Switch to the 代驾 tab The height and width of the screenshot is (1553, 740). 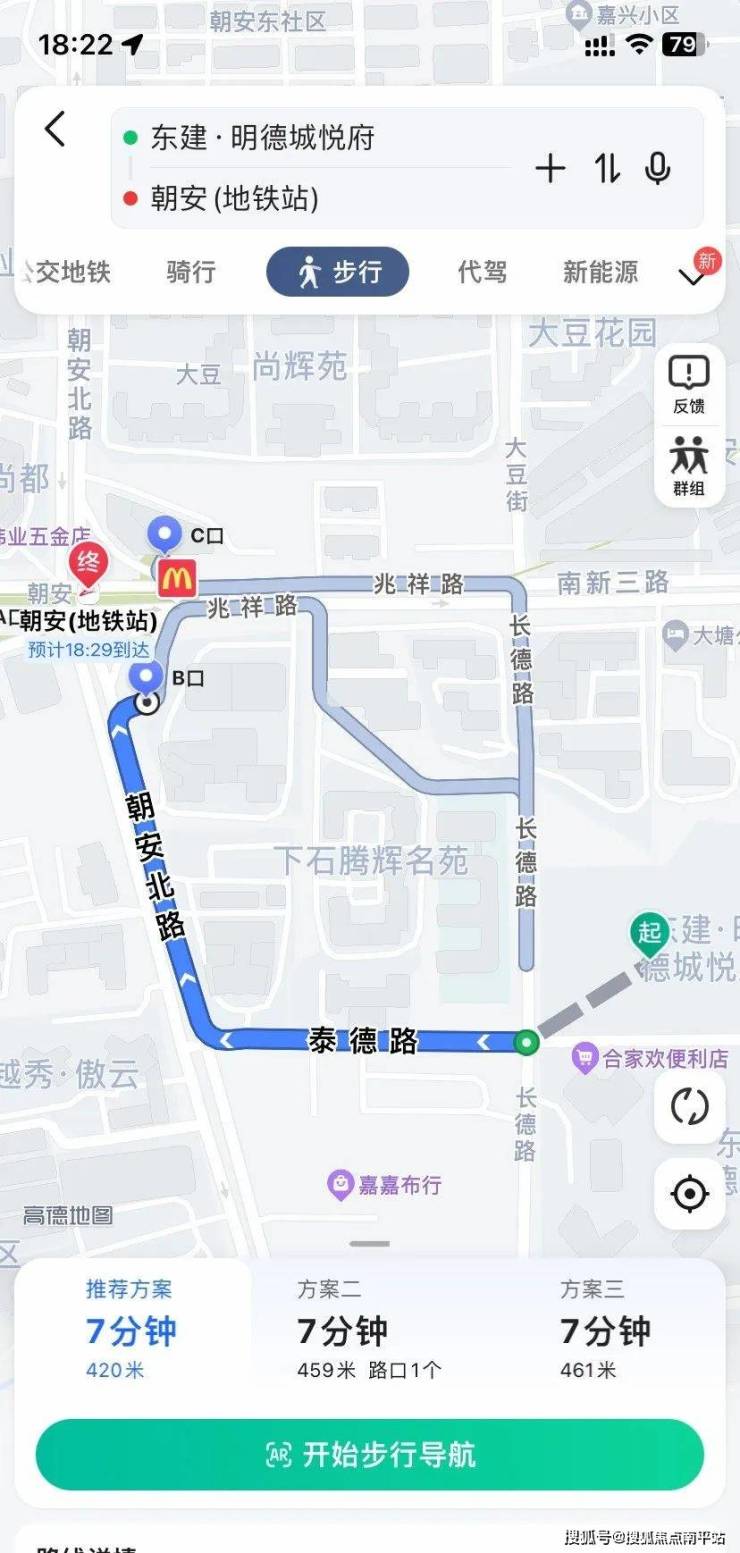pos(482,272)
